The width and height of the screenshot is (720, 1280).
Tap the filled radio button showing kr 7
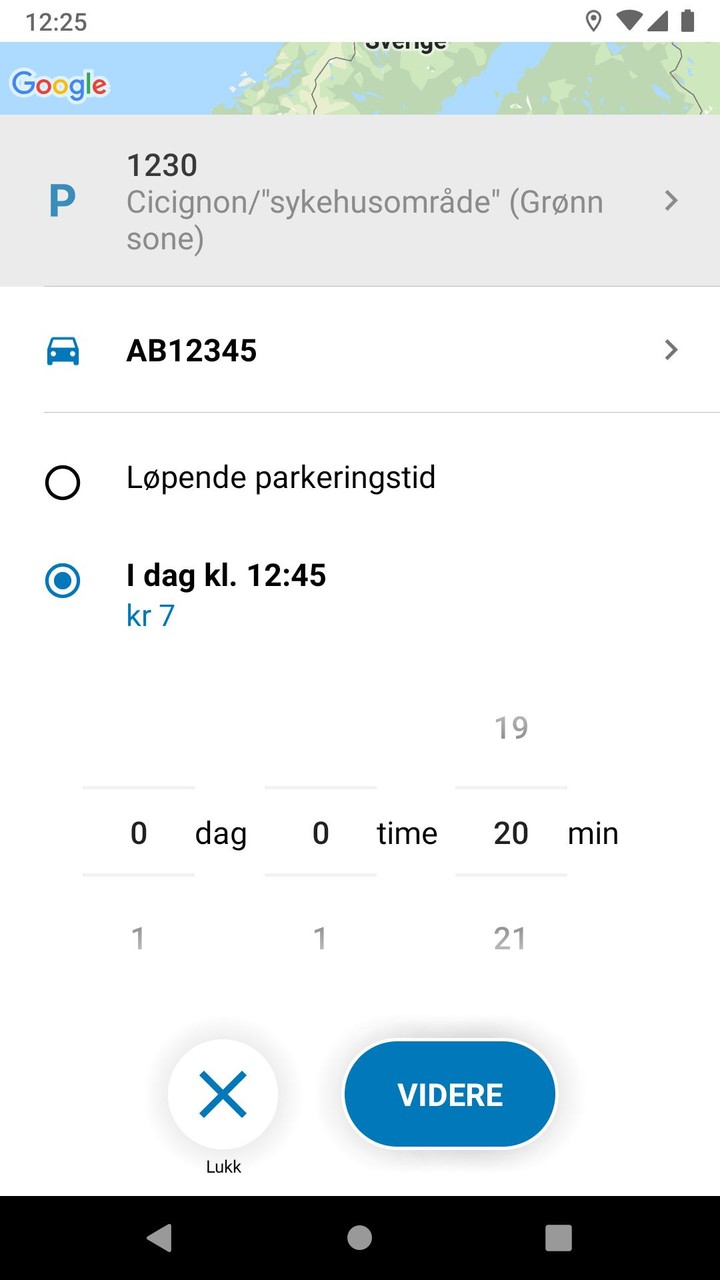63,581
